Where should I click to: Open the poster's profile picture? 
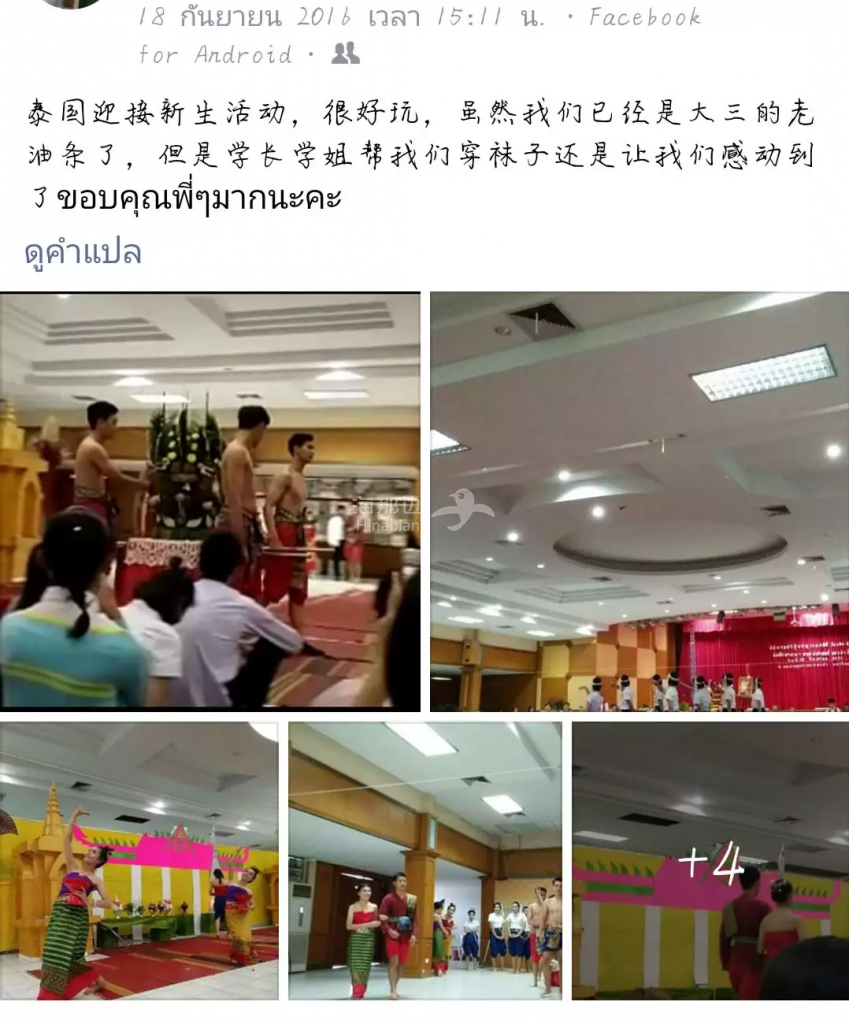pyautogui.click(x=72, y=3)
